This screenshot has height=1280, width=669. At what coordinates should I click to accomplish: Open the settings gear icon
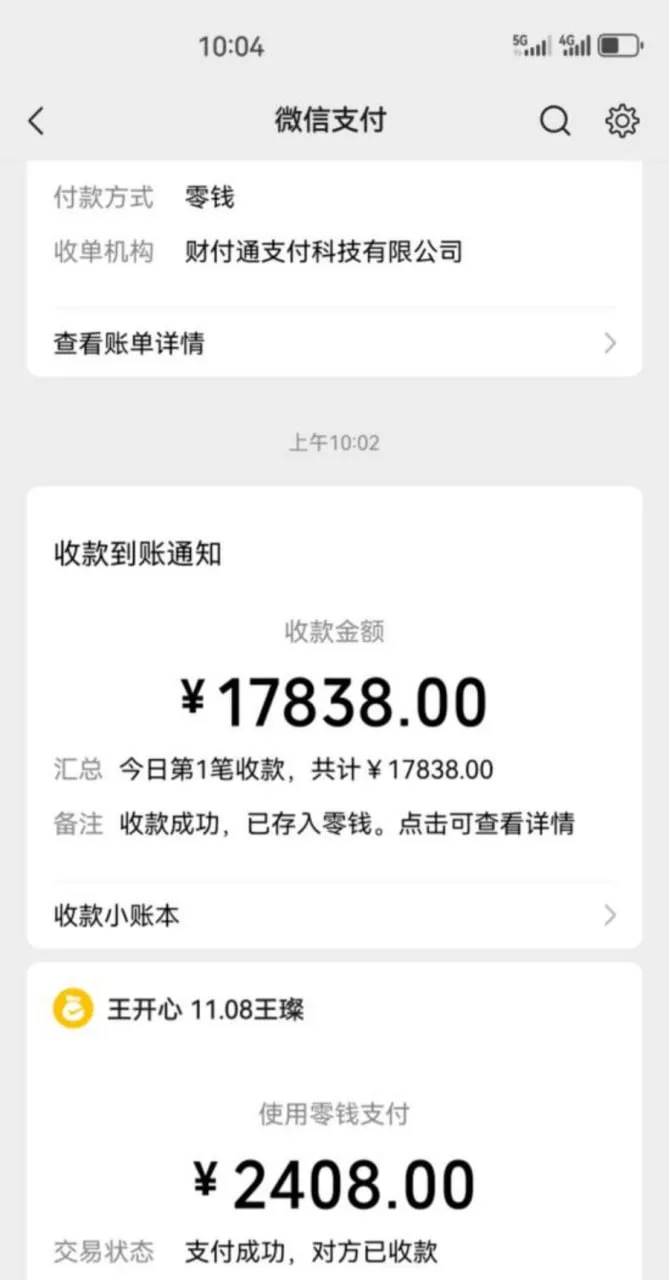click(x=622, y=121)
